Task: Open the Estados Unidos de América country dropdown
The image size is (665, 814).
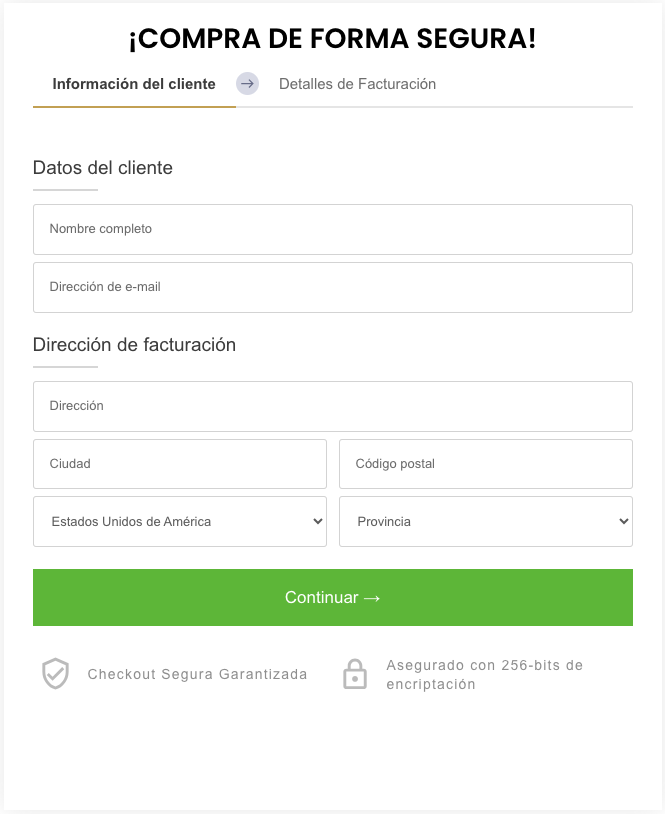Action: tap(180, 521)
